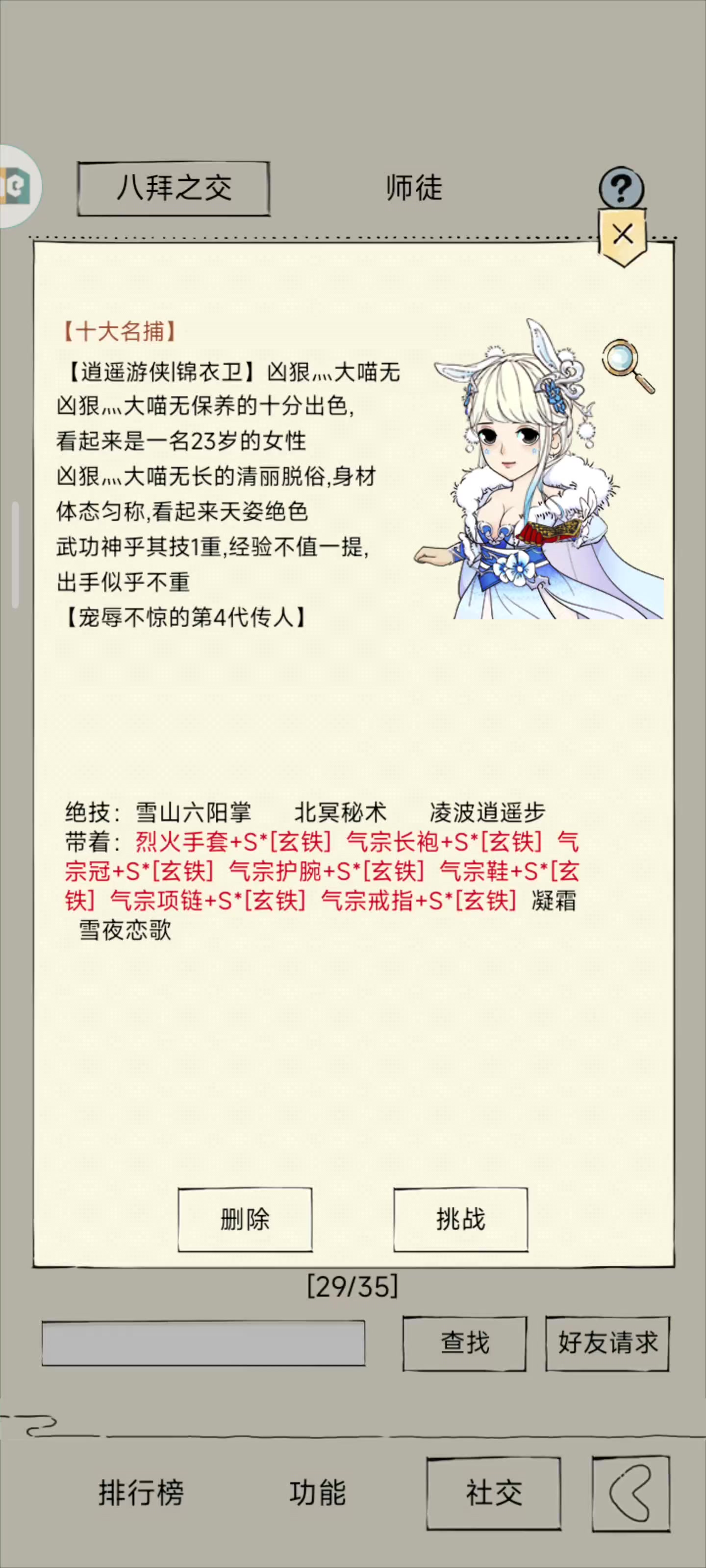Switch to the 八拜之交 tab
This screenshot has height=1568, width=706.
pos(174,188)
